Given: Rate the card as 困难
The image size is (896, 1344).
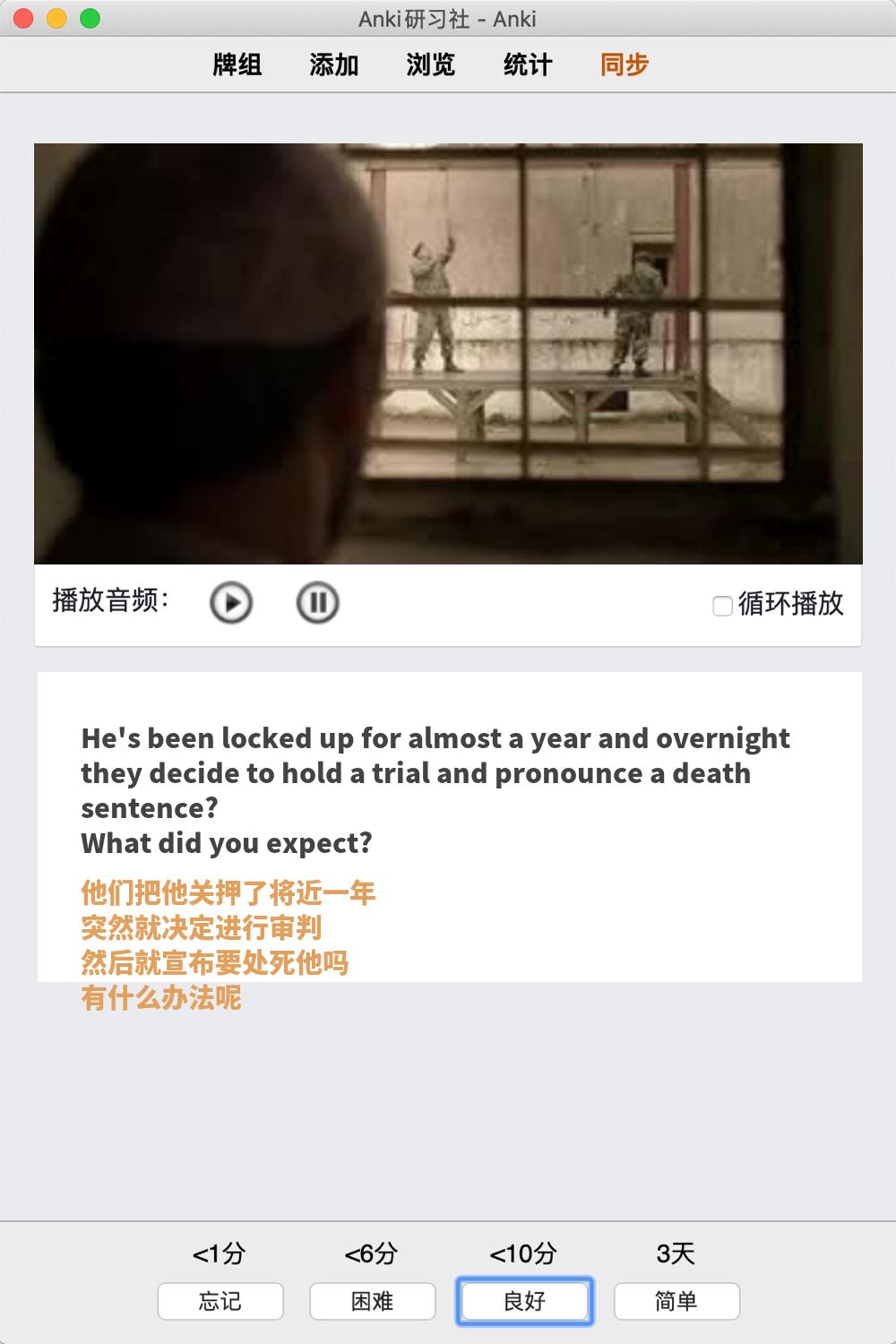Looking at the screenshot, I should 373,1301.
